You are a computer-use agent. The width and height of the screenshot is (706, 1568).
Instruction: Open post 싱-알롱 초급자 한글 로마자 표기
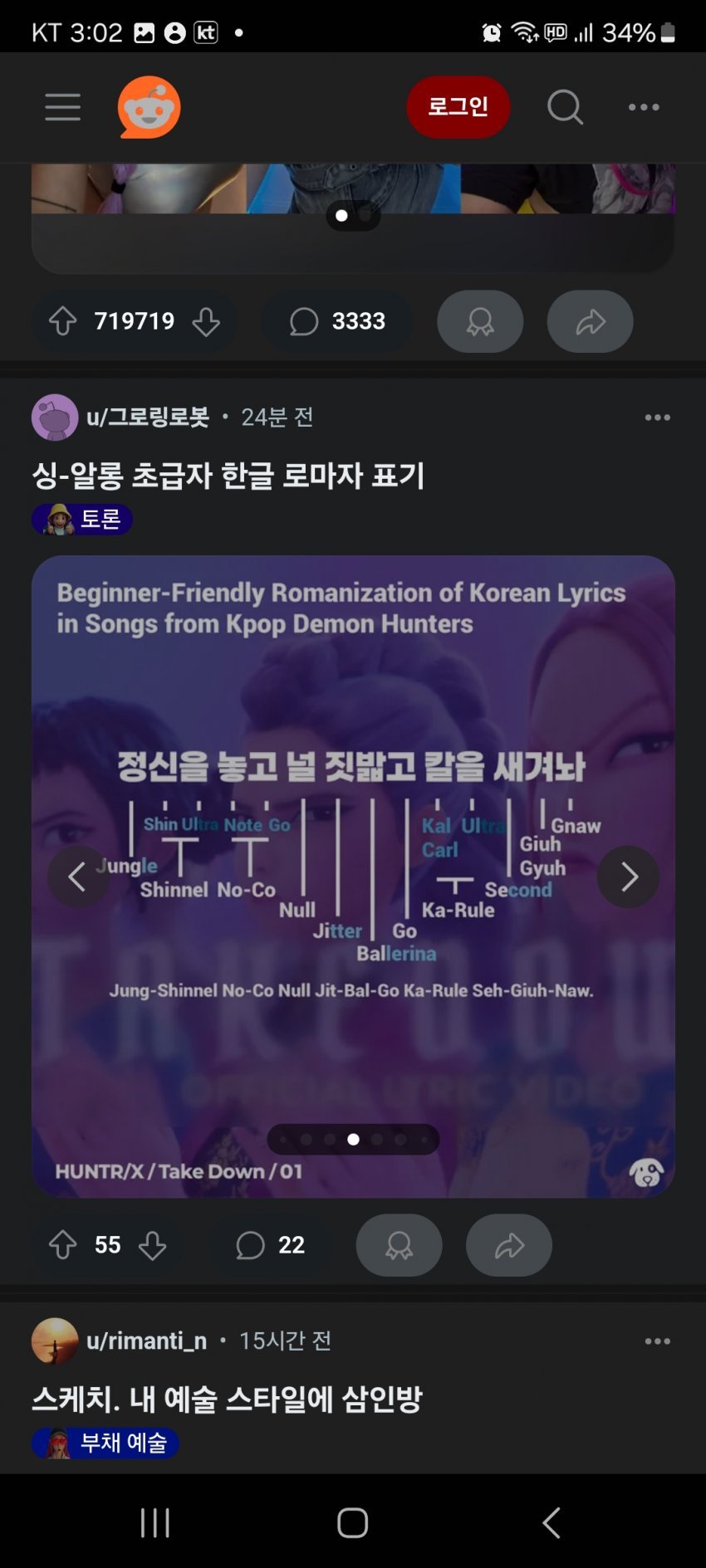228,476
